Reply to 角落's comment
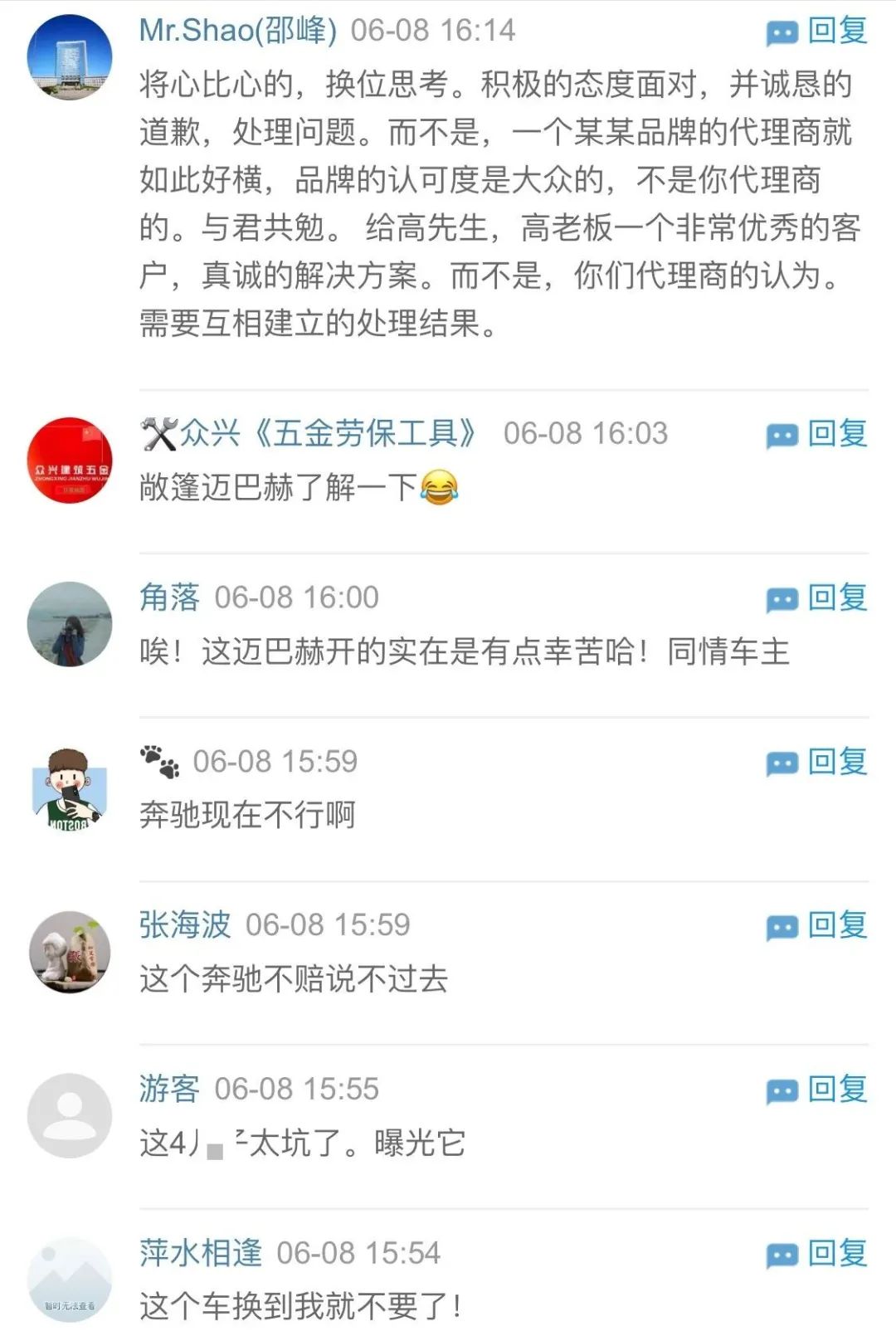The image size is (896, 1336). (817, 598)
